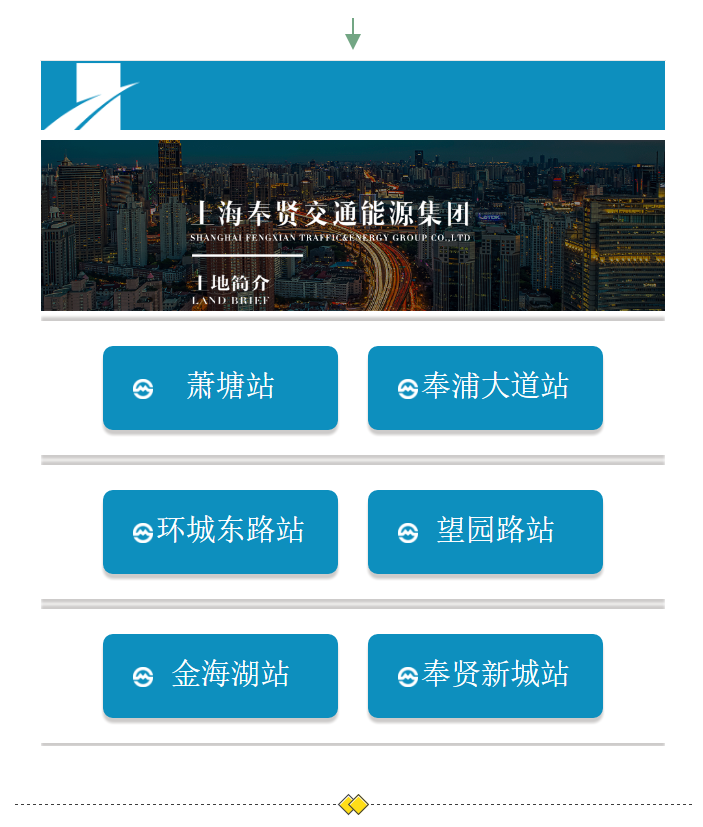This screenshot has width=703, height=827.
Task: Open the 萧塘站 station button
Action: [220, 388]
